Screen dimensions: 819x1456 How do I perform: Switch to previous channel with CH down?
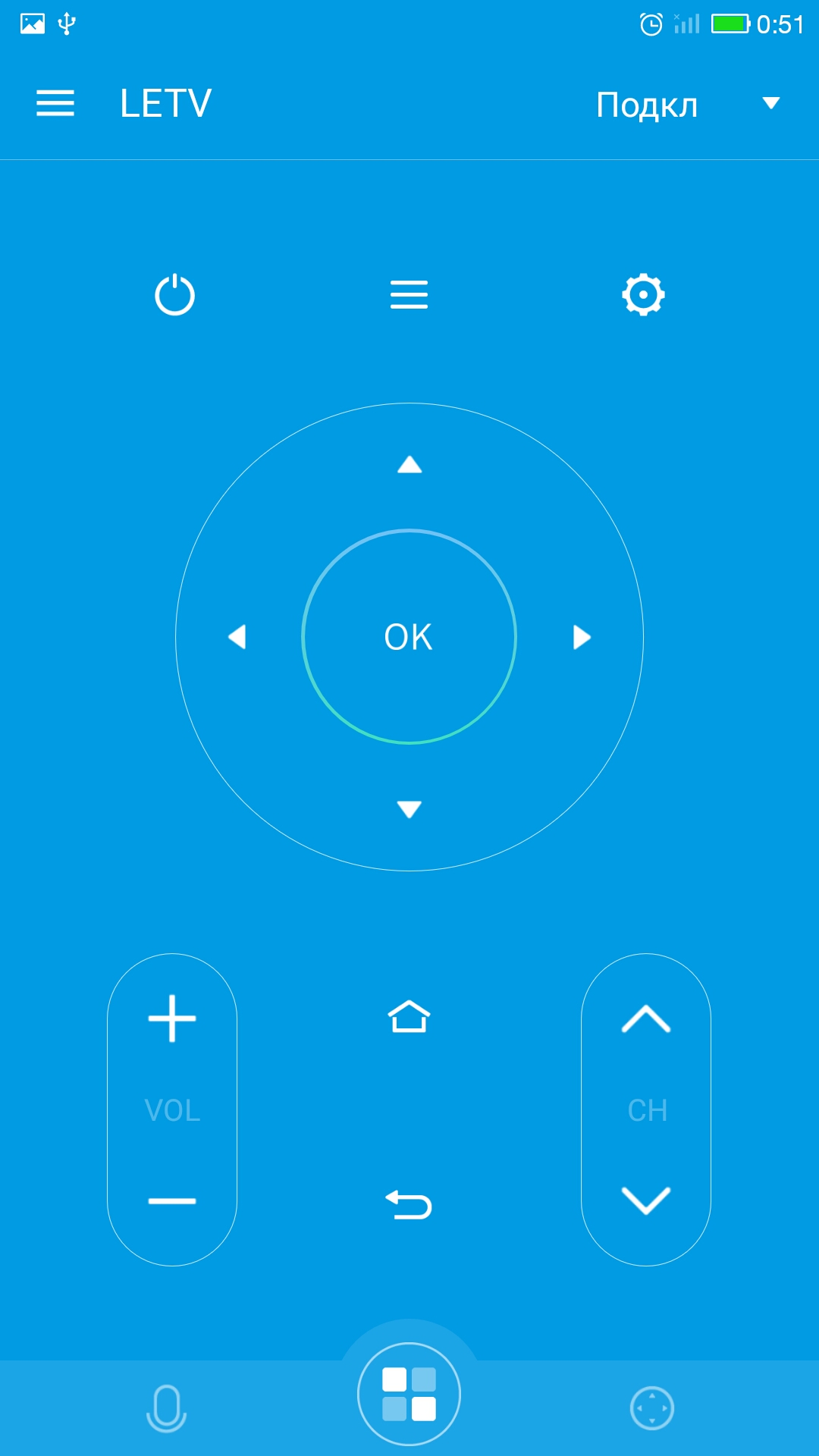pos(646,1200)
